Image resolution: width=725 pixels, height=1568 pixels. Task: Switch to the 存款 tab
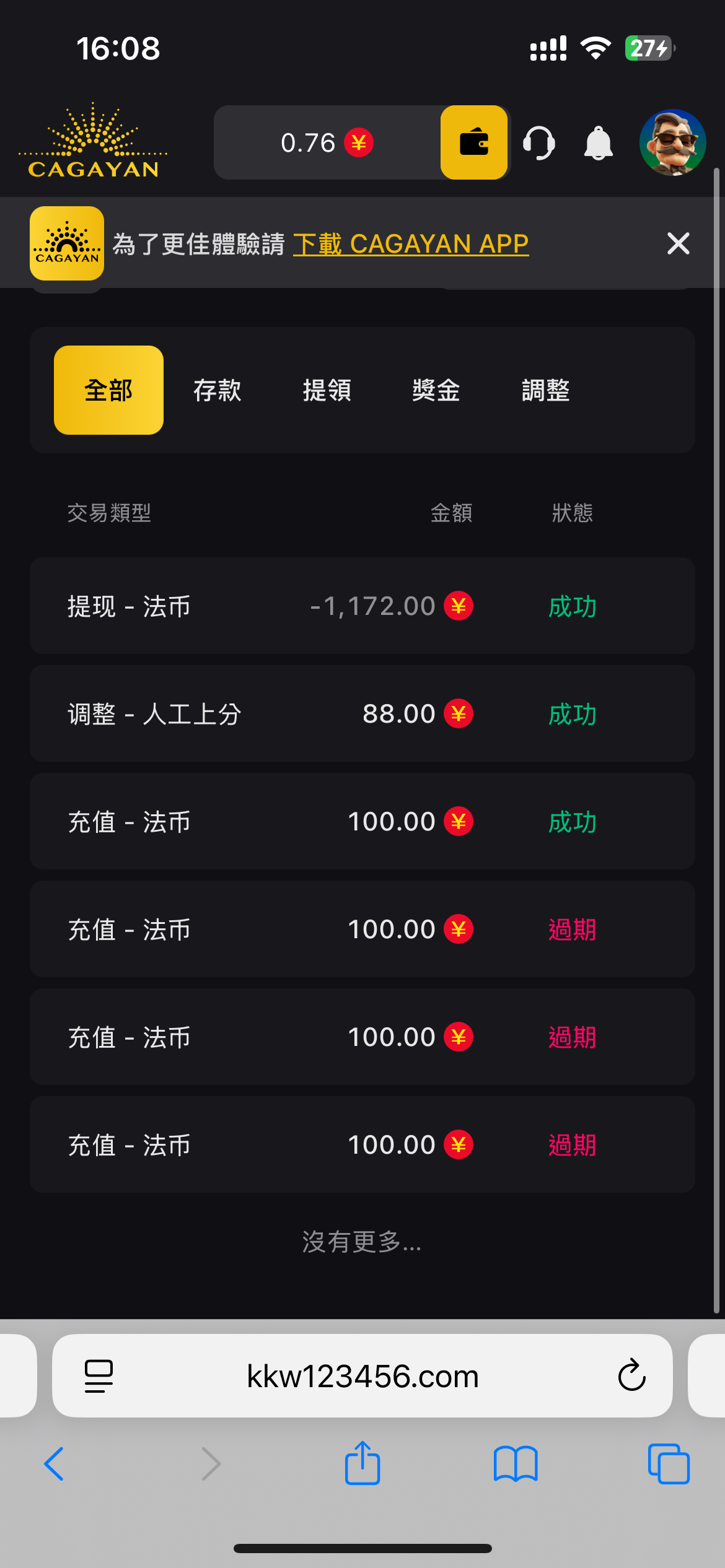pos(217,390)
